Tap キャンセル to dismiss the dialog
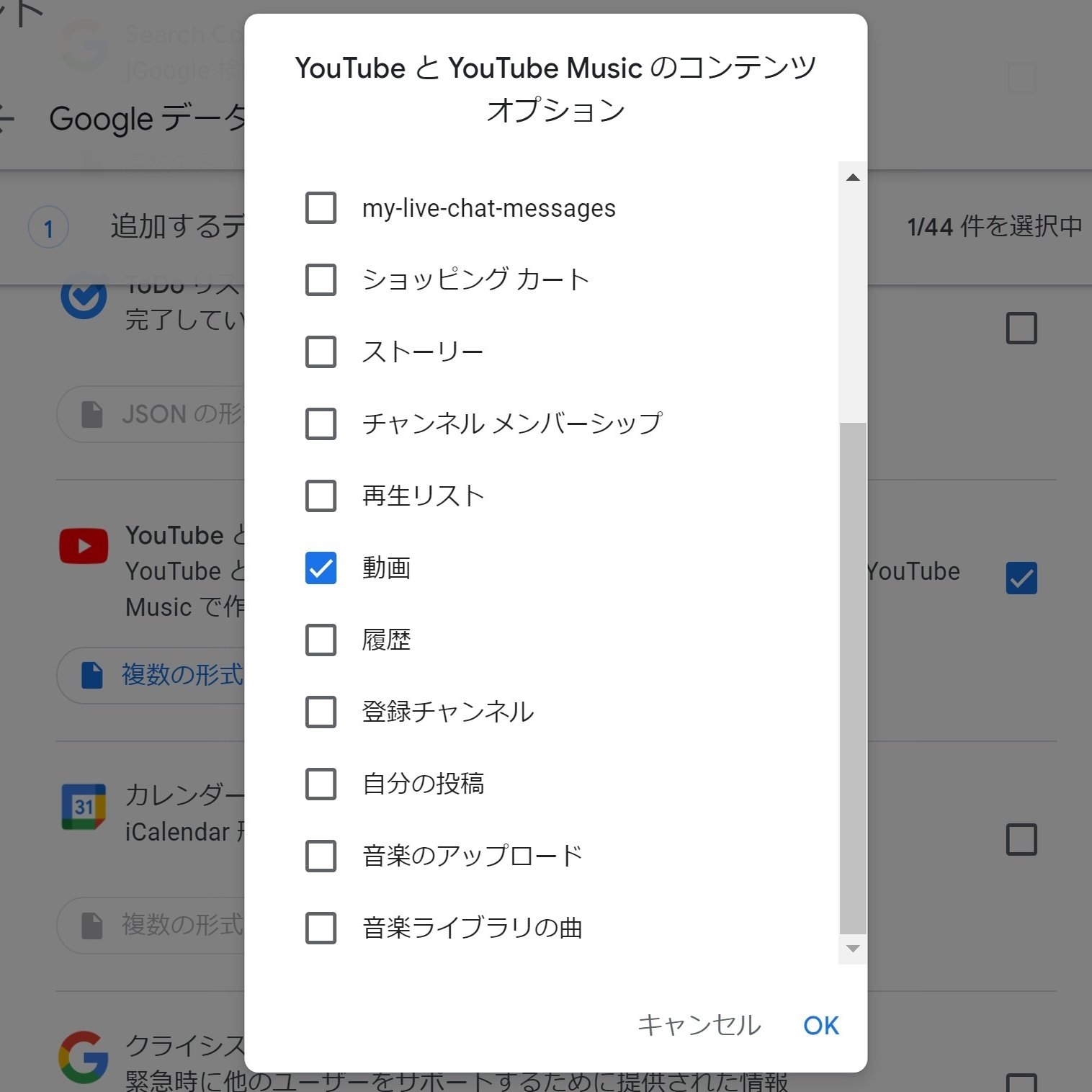This screenshot has width=1092, height=1092. tap(699, 1025)
